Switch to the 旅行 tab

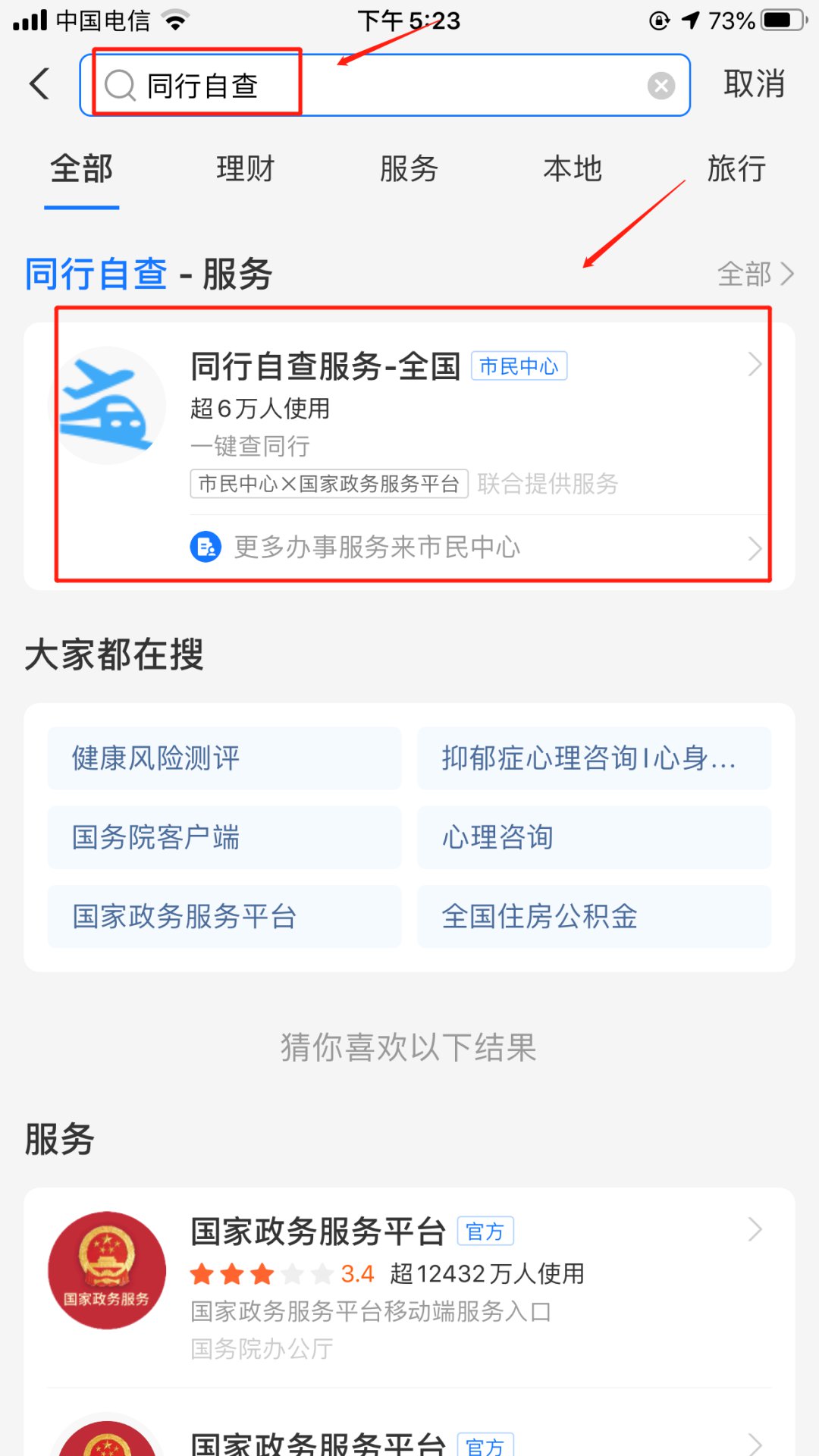click(x=736, y=168)
